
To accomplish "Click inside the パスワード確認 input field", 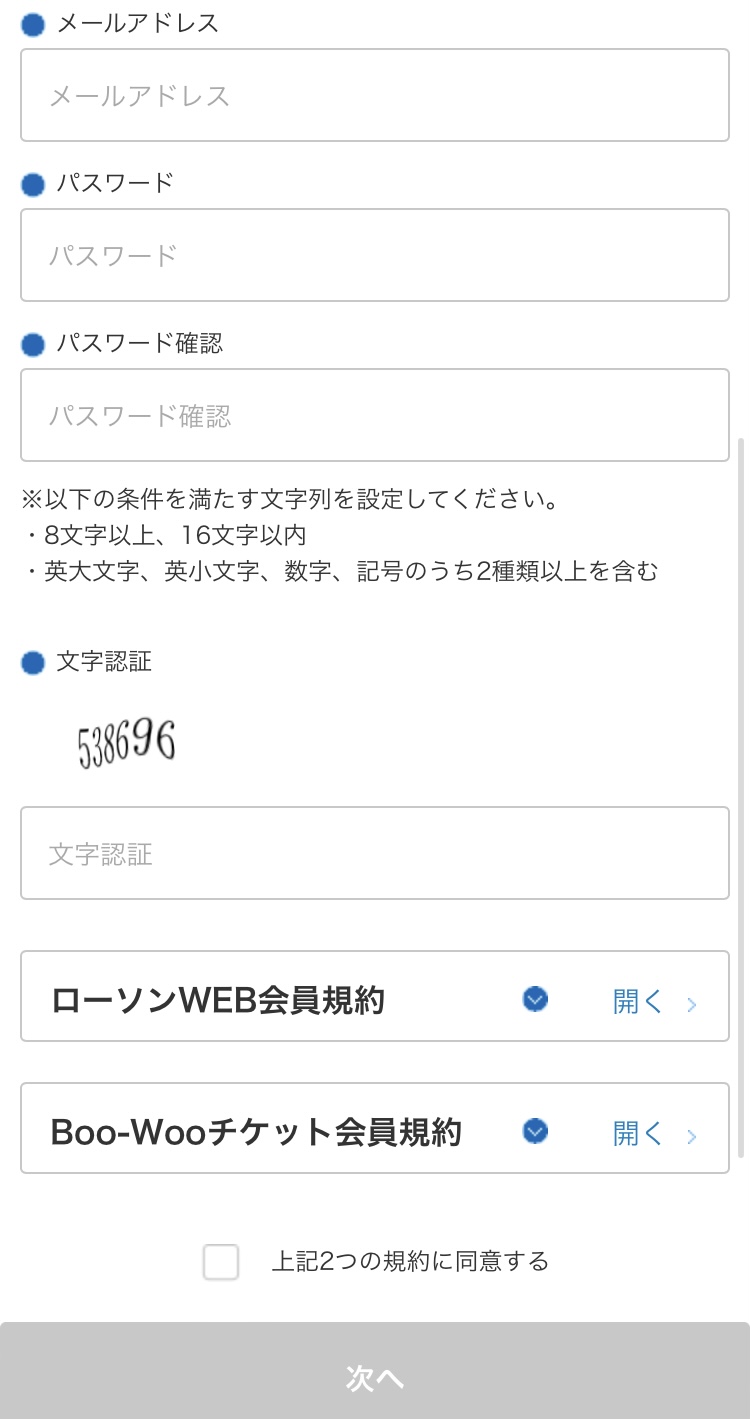I will (375, 415).
